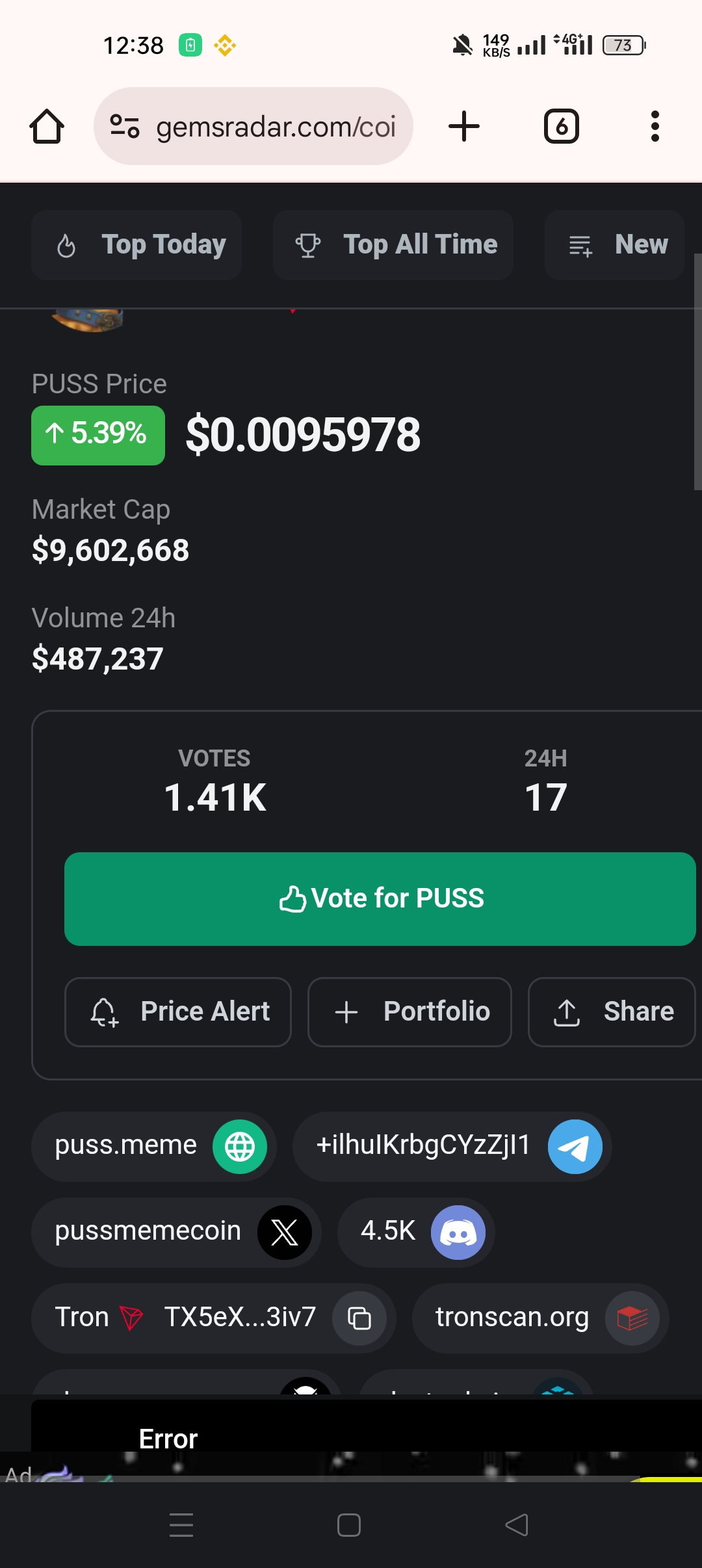Add PUSS to Portfolio
Image resolution: width=702 pixels, height=1568 pixels.
(409, 1012)
